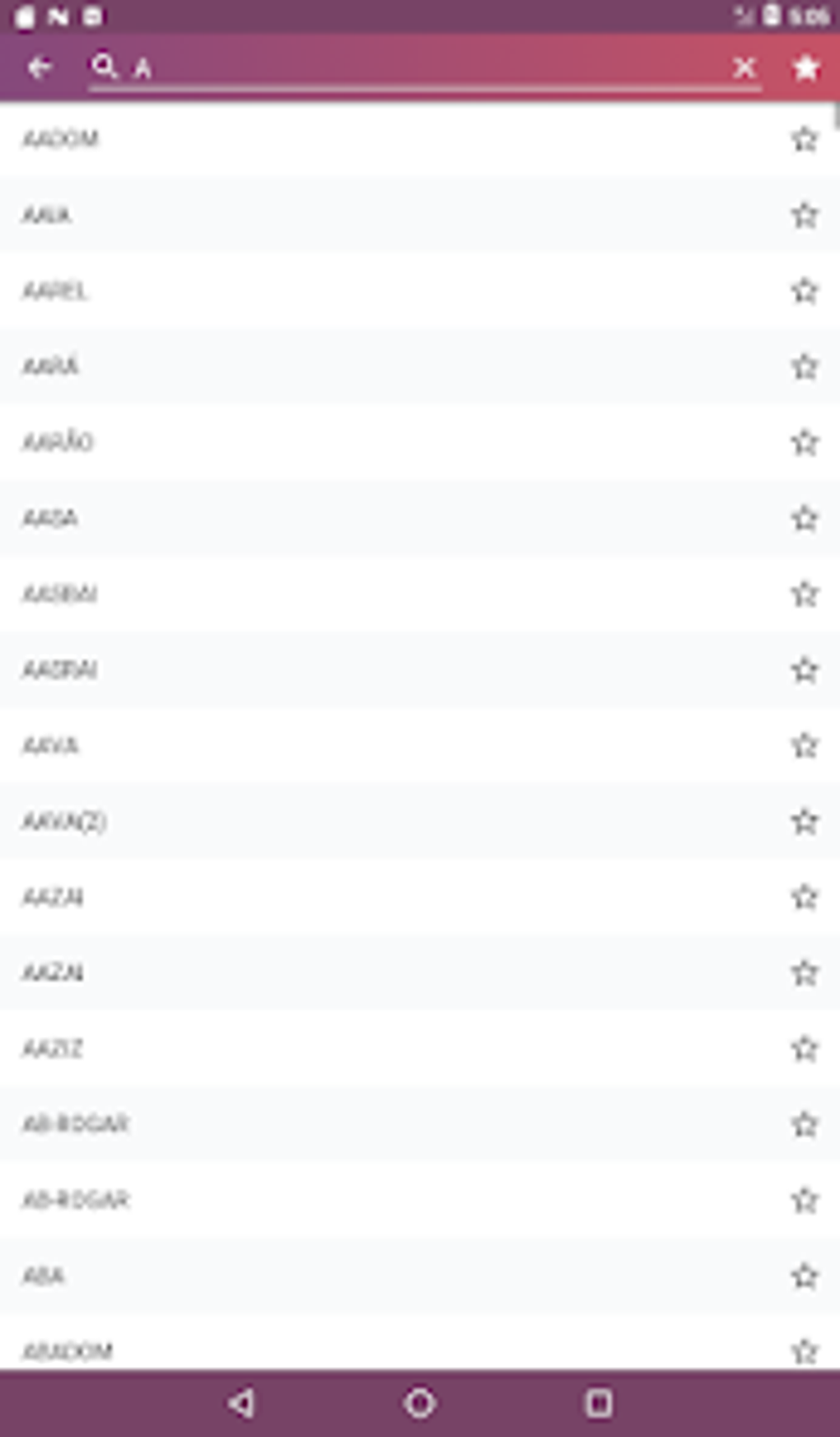This screenshot has height=1437, width=840.
Task: Add AARÃO to favorites
Action: (804, 442)
